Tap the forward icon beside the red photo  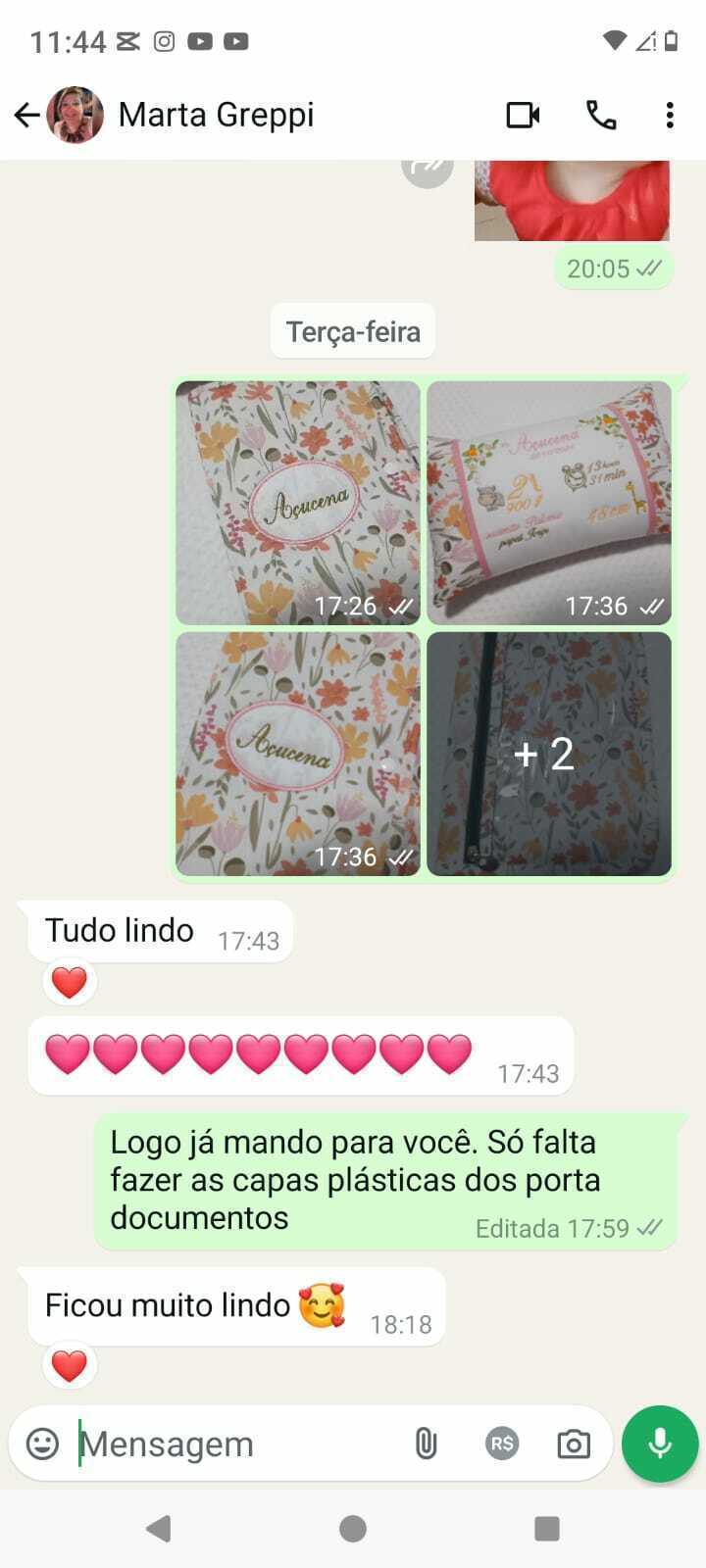click(x=428, y=169)
